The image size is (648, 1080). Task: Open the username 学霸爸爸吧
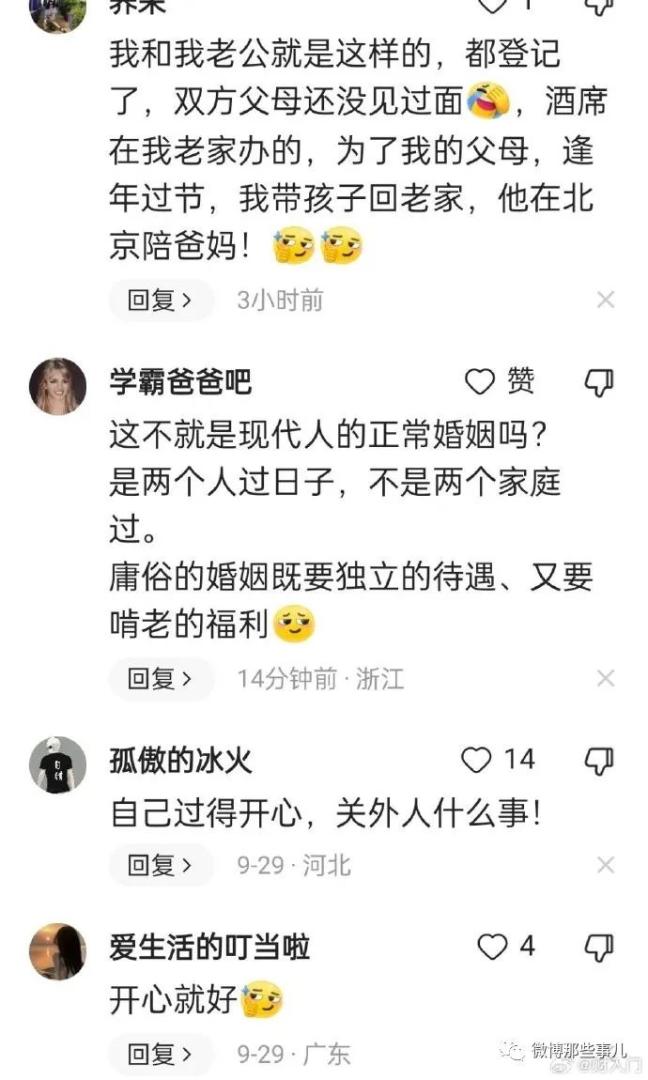pyautogui.click(x=180, y=381)
